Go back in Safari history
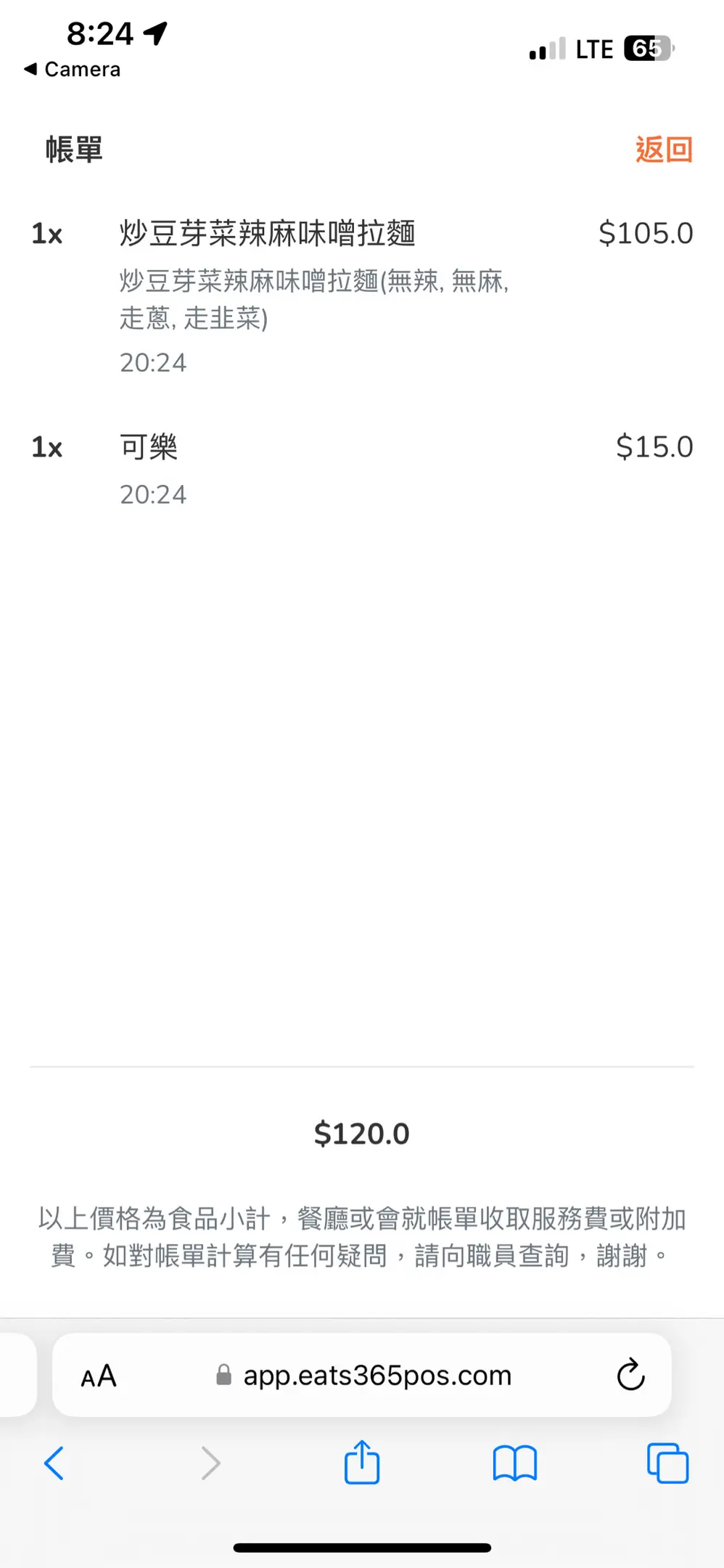Image resolution: width=724 pixels, height=1568 pixels. pyautogui.click(x=54, y=1463)
